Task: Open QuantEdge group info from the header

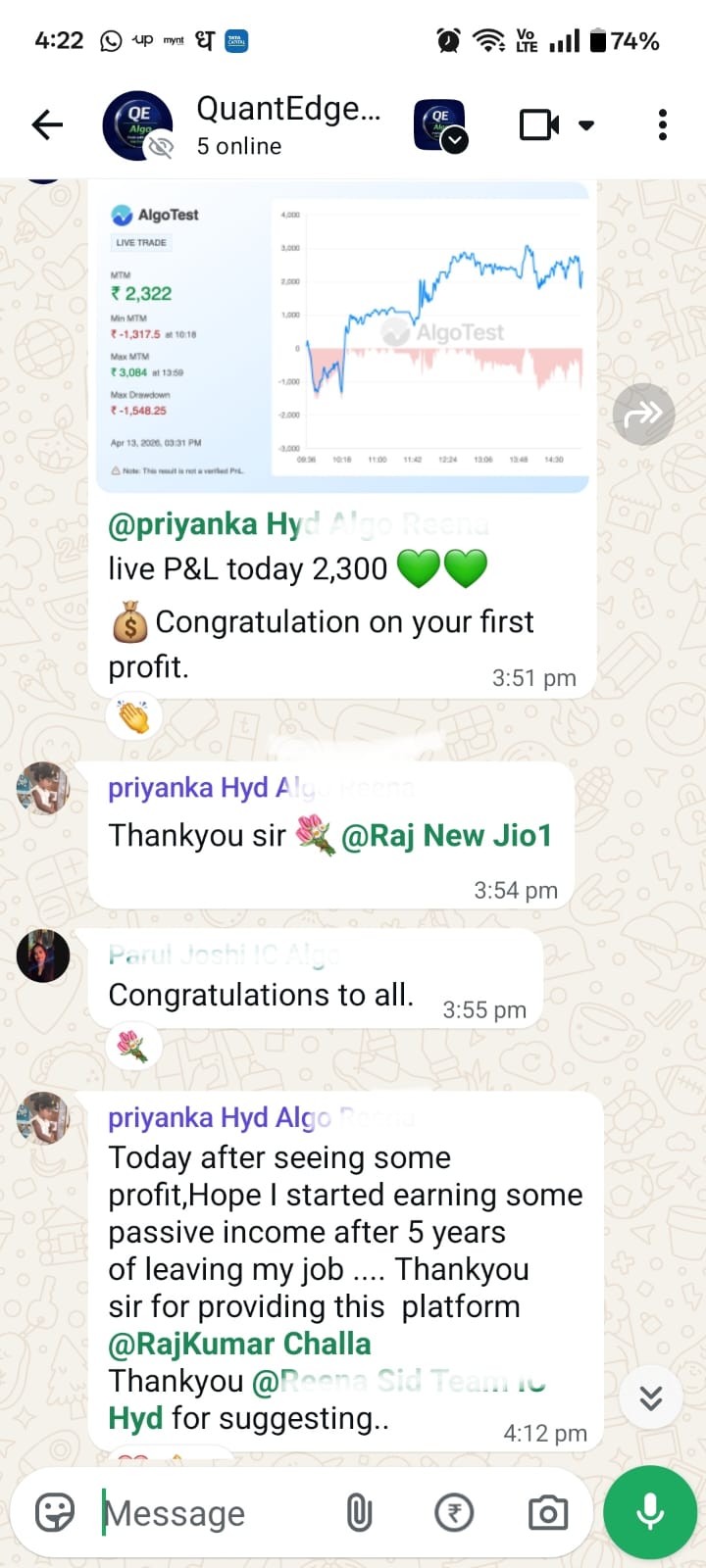Action: point(288,124)
